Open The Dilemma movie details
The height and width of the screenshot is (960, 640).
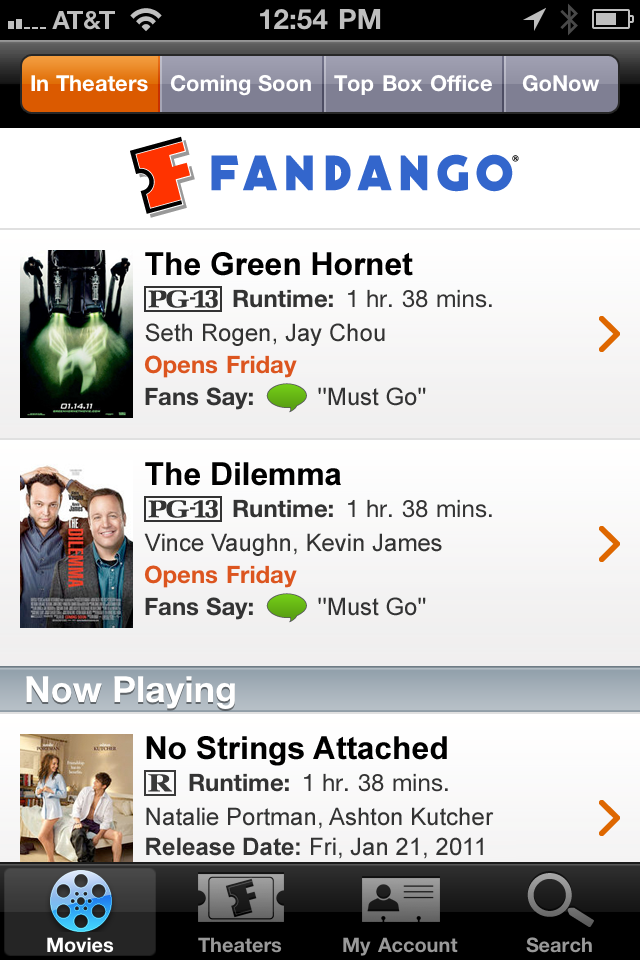pyautogui.click(x=320, y=544)
